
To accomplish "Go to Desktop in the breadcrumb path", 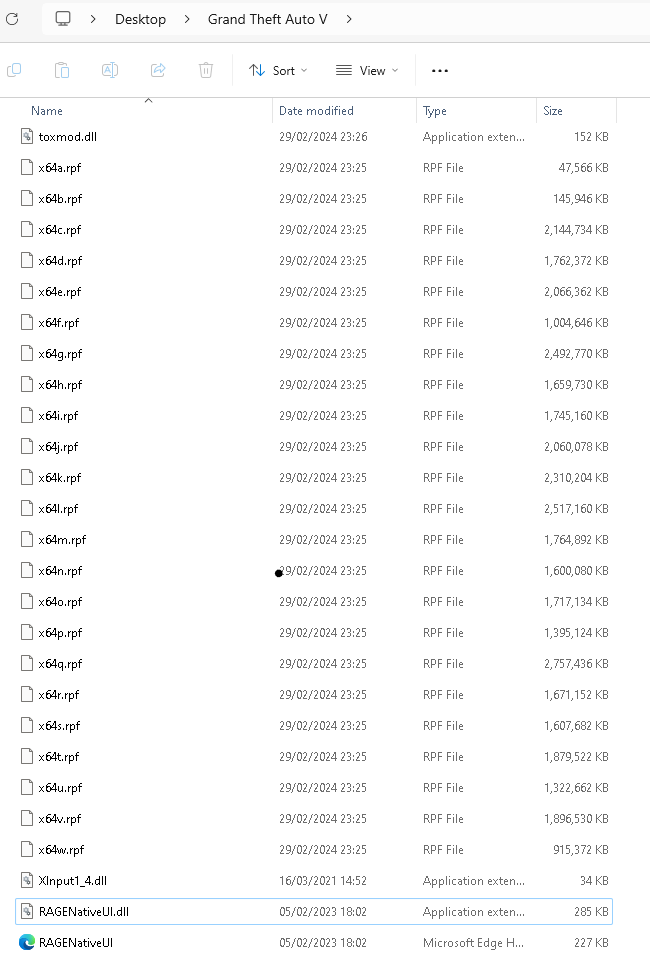I will (x=140, y=19).
